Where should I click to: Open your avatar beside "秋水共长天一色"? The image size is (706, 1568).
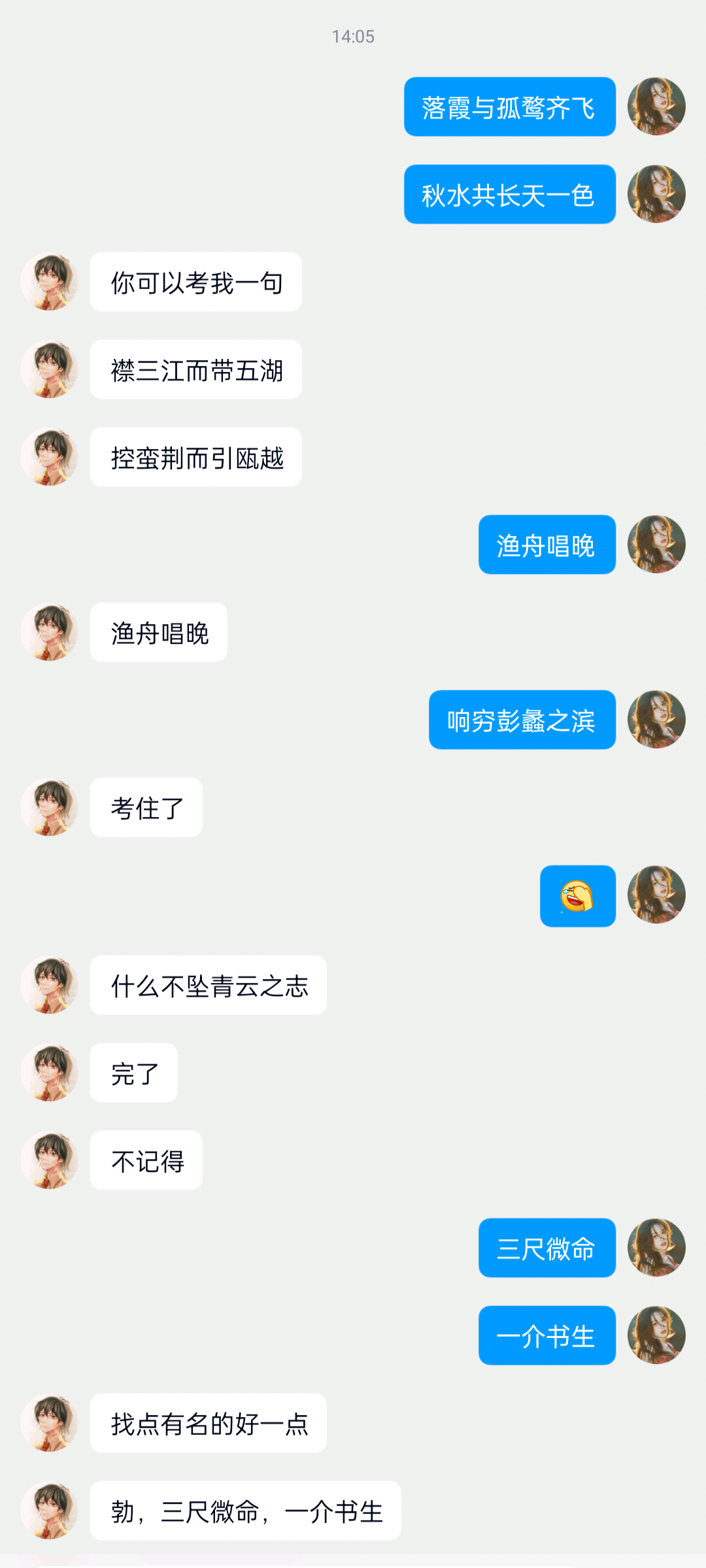657,195
